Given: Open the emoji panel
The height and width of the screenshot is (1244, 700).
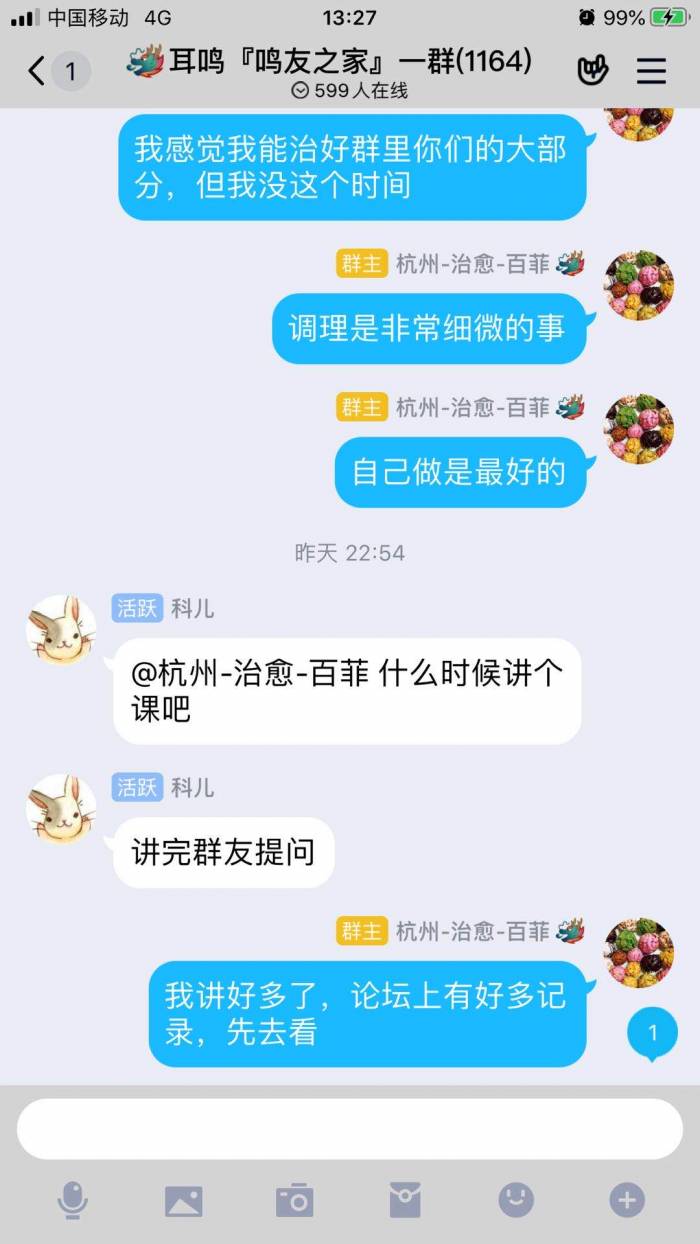Looking at the screenshot, I should click(516, 1200).
